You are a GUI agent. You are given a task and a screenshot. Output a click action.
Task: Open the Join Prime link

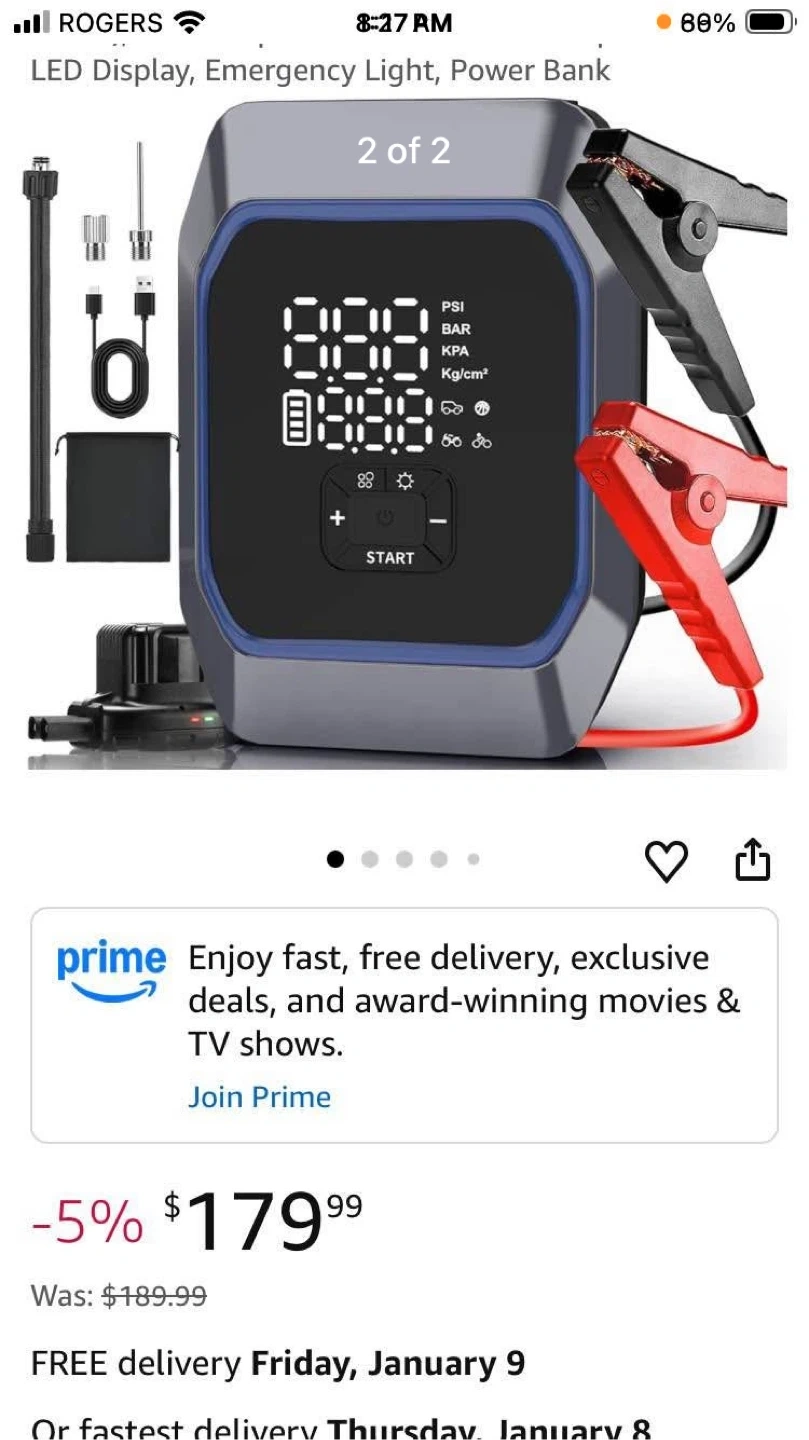(259, 1097)
